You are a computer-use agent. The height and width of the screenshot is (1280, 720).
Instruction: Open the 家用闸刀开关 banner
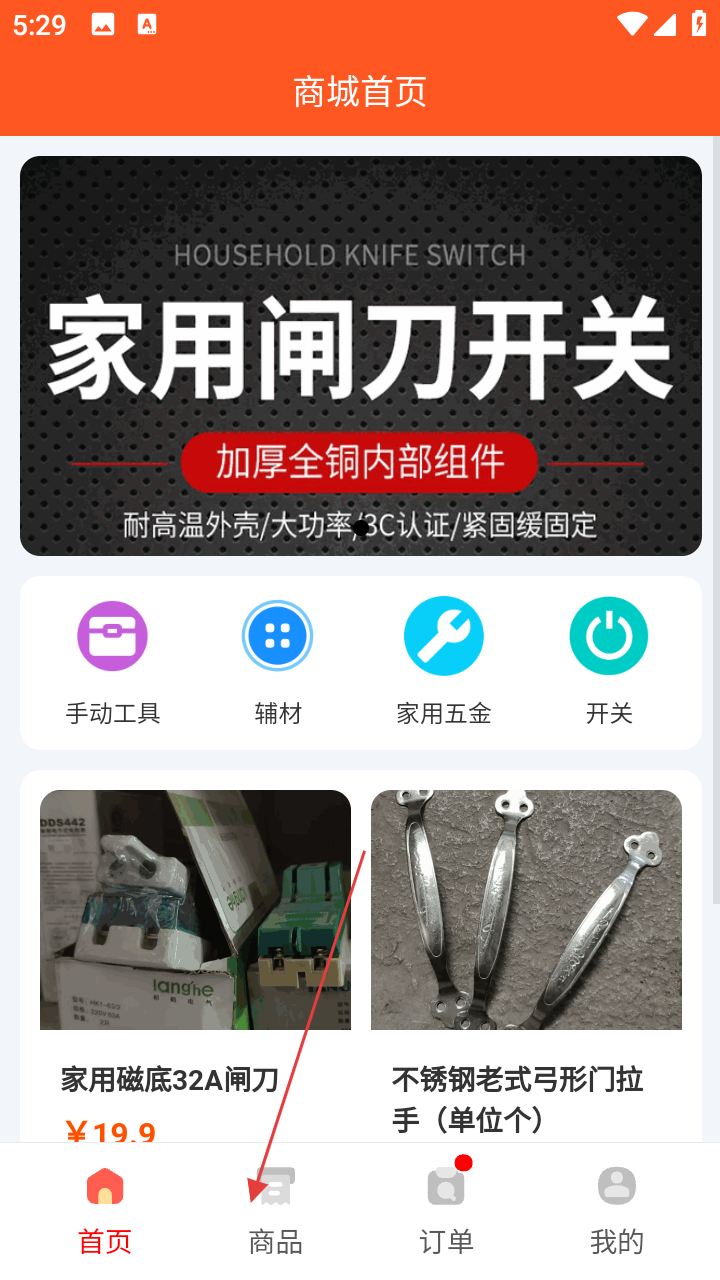[x=360, y=356]
